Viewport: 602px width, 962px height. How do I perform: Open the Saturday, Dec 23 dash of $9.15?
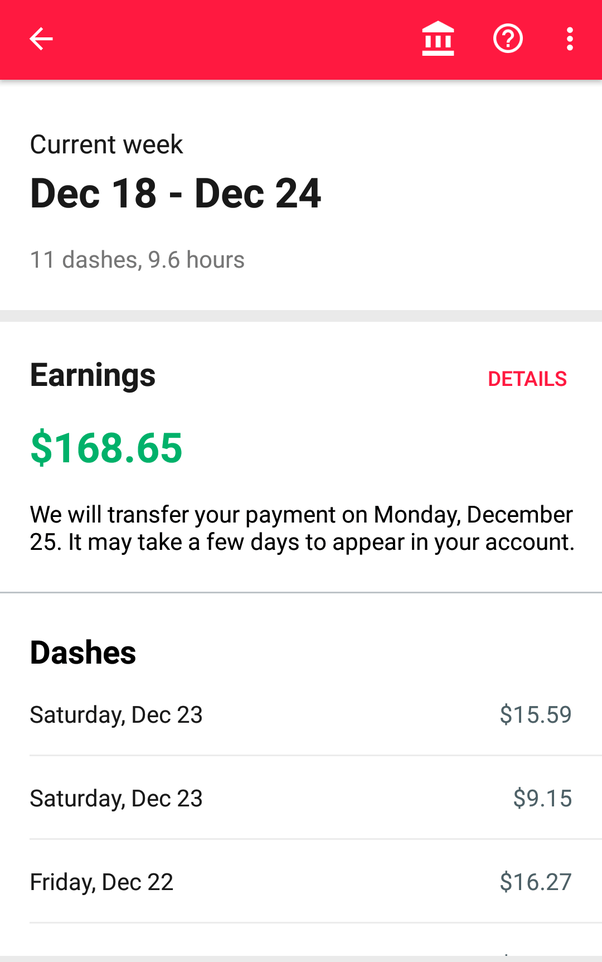tap(300, 798)
